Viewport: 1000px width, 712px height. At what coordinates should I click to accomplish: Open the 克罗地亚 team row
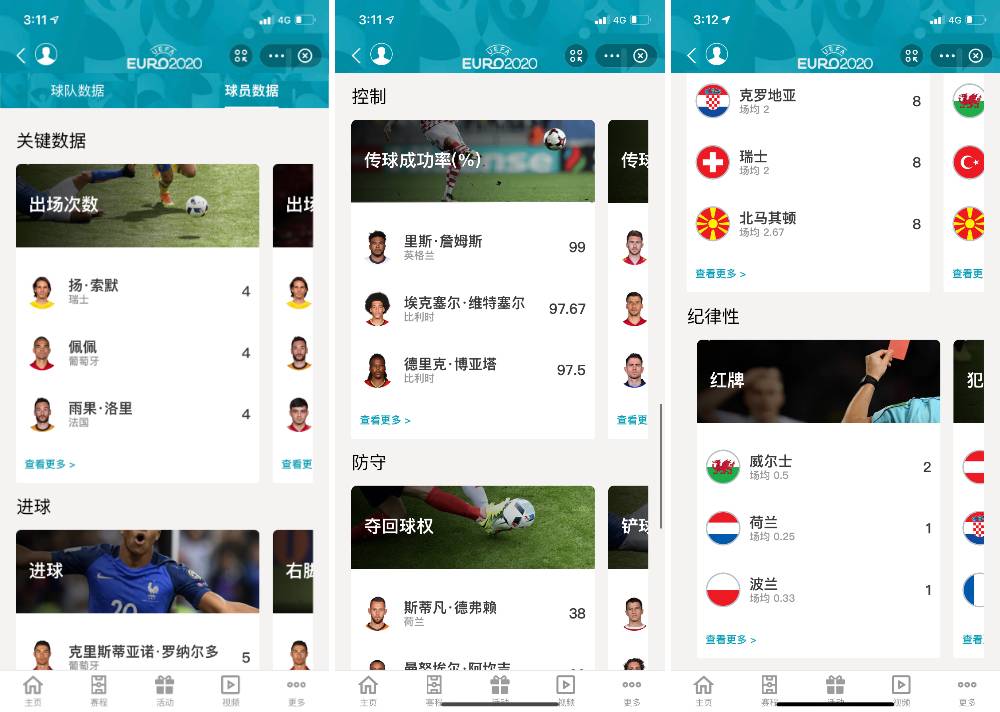tap(808, 101)
